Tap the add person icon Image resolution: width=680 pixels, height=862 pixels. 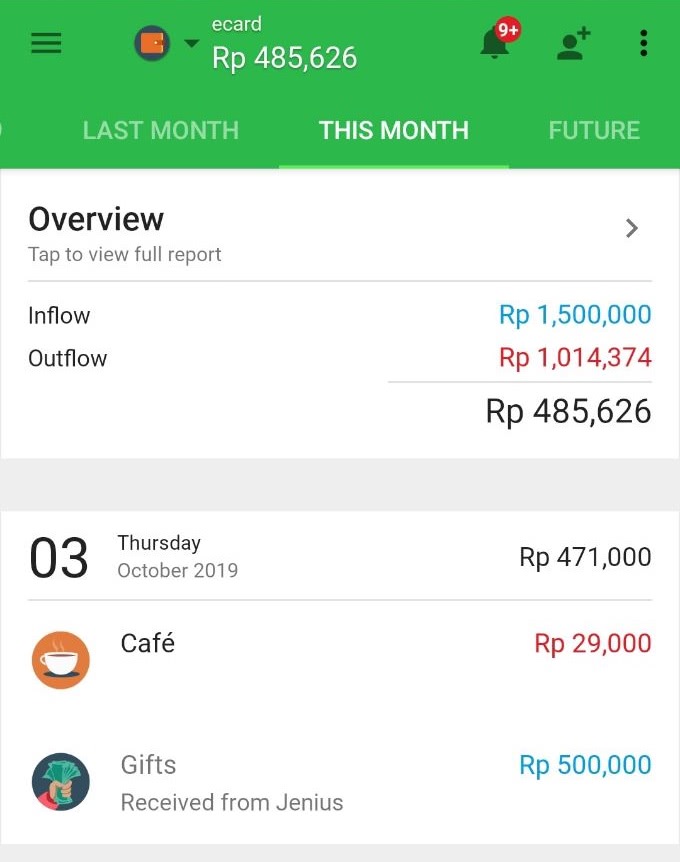coord(573,44)
